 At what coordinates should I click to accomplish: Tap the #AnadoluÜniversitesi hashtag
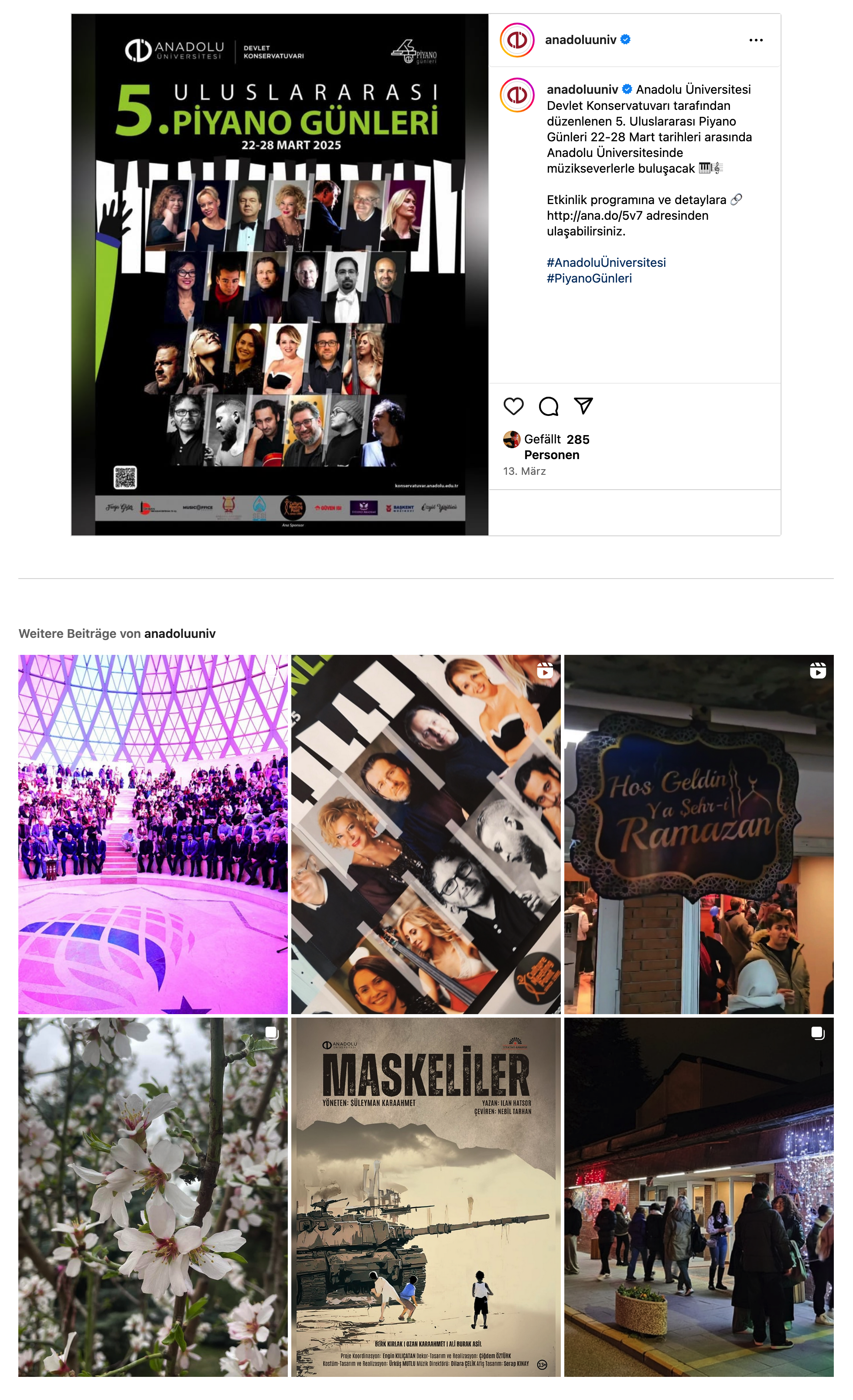pyautogui.click(x=606, y=262)
